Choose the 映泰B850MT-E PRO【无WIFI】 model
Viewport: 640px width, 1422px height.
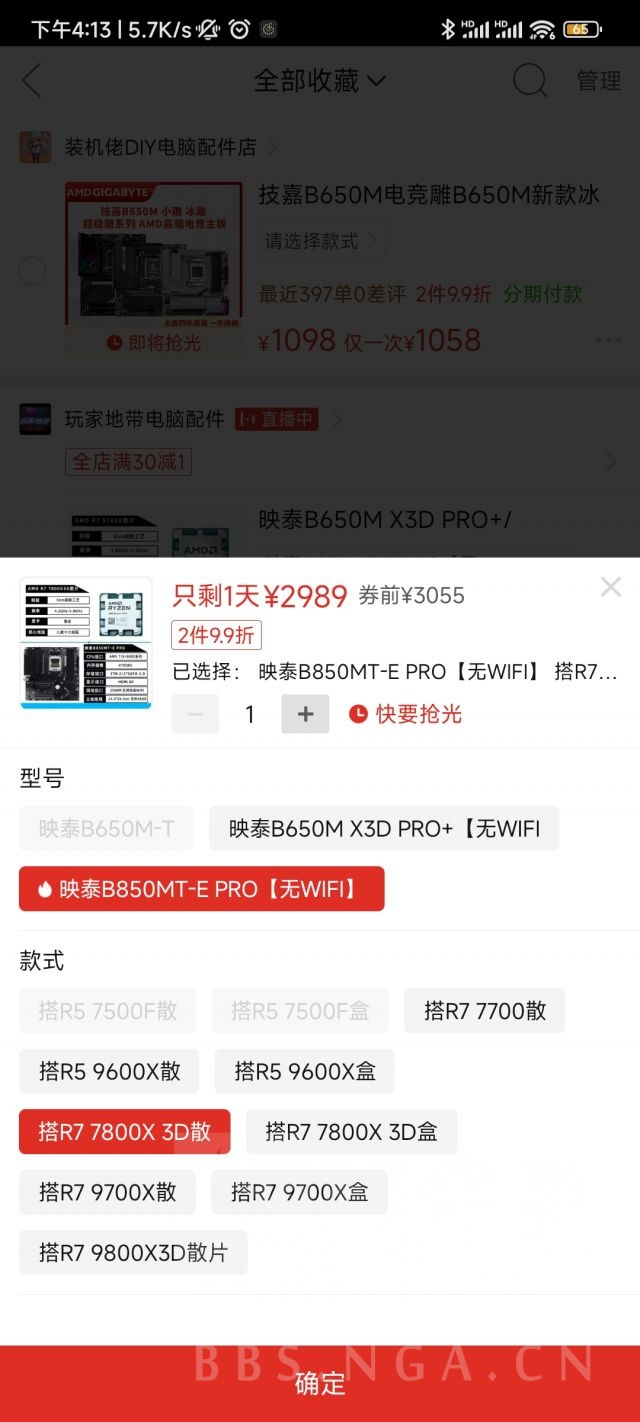point(201,888)
